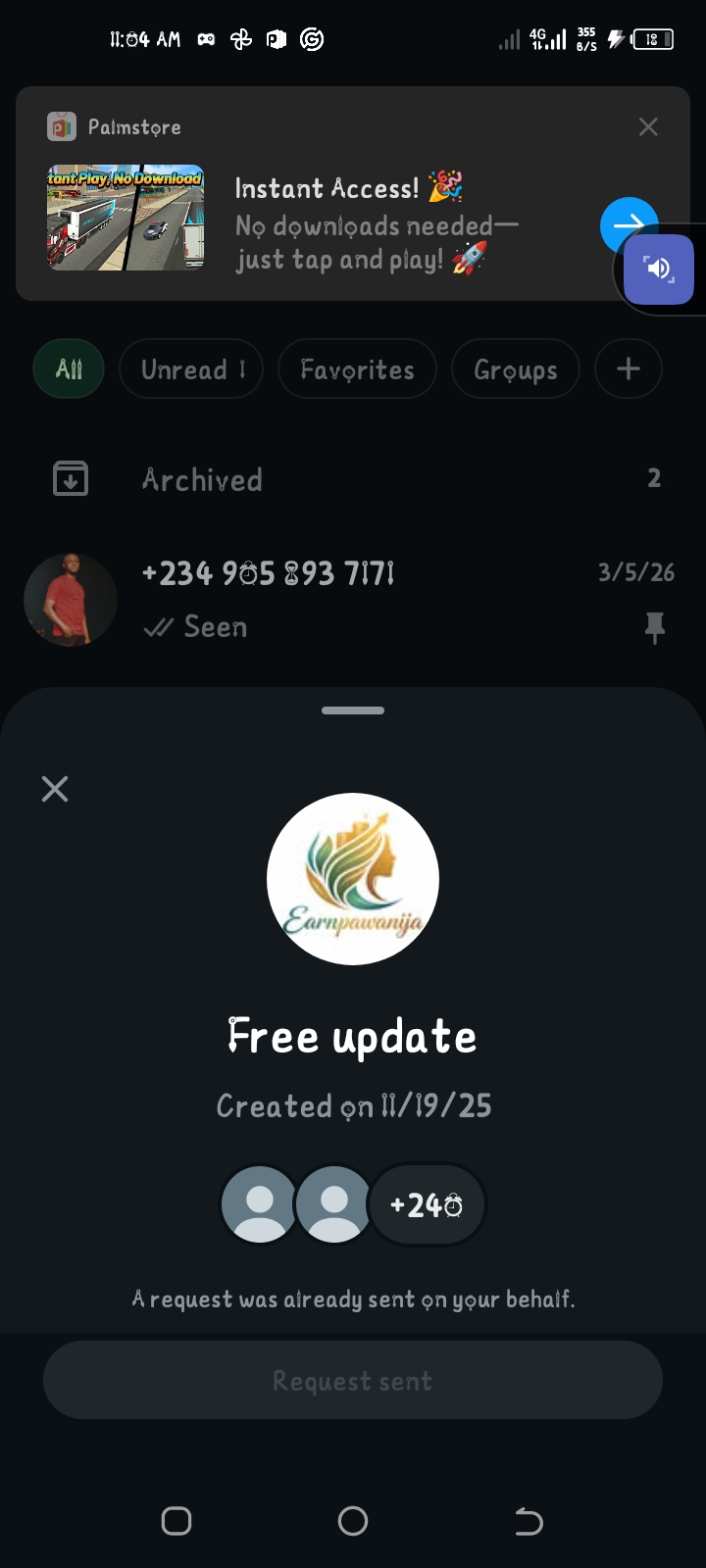Tap the Request sent button
706x1568 pixels.
pos(353,1380)
